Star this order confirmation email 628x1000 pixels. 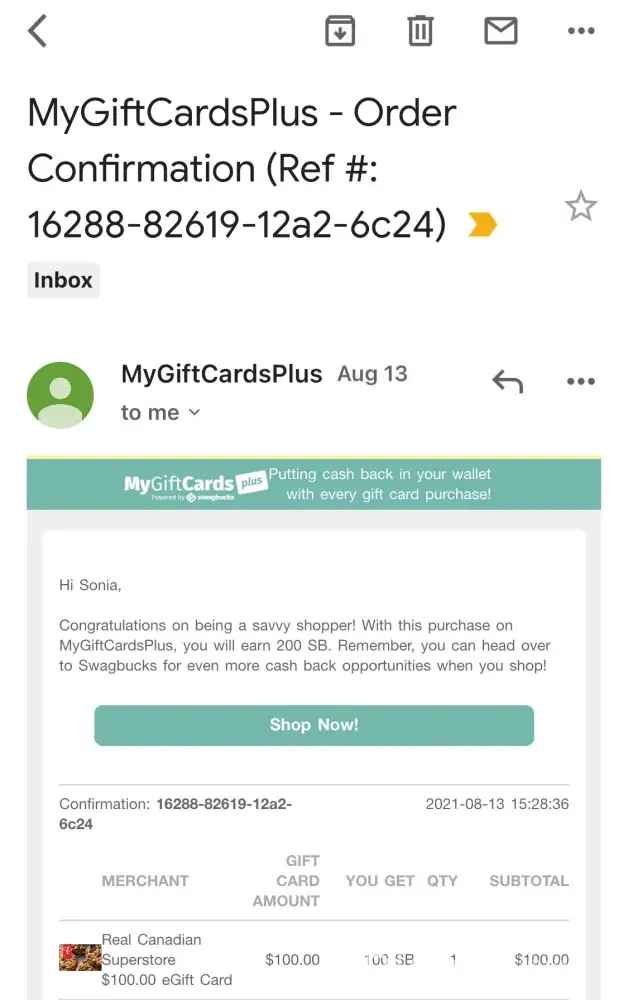tap(580, 207)
